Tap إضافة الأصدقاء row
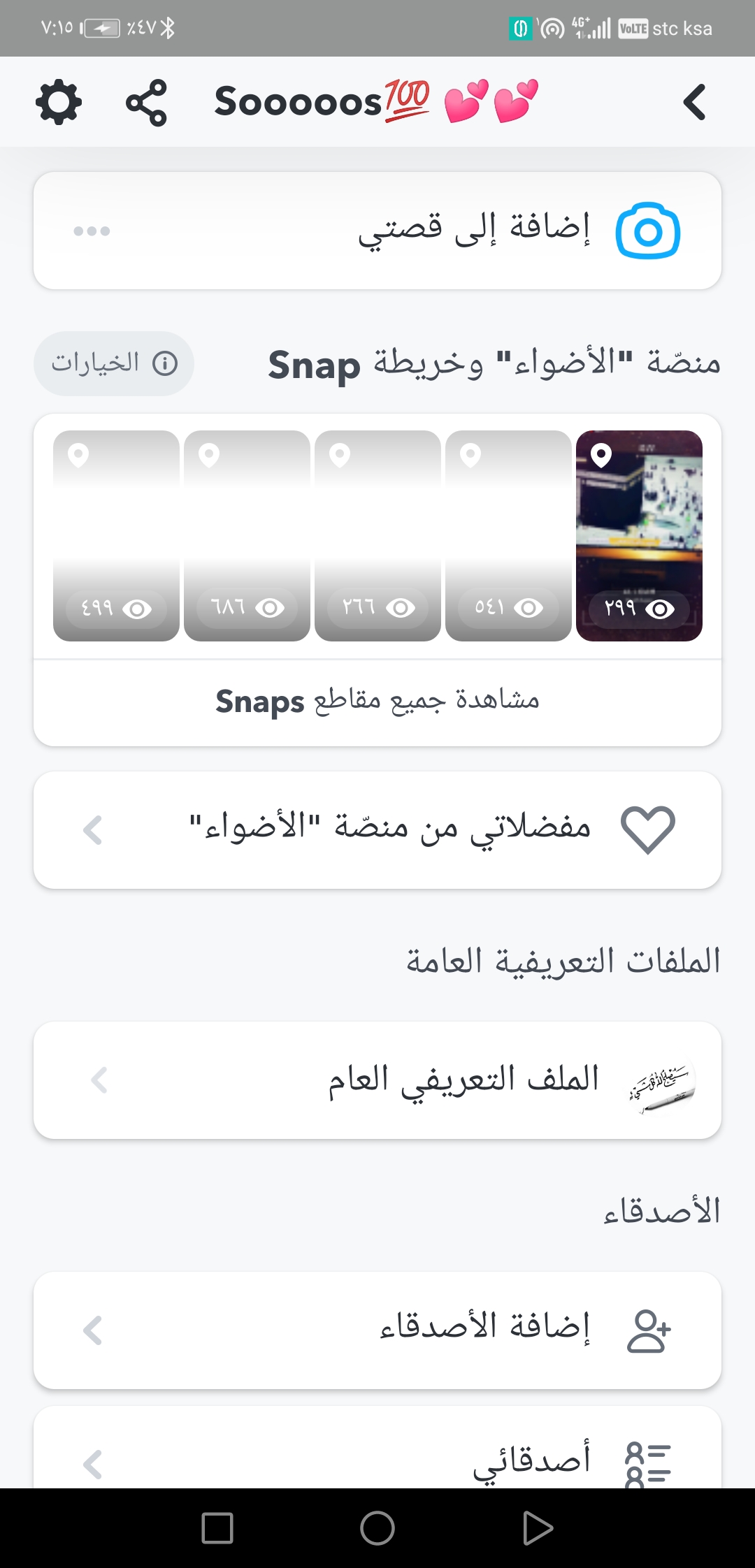 (x=377, y=1330)
